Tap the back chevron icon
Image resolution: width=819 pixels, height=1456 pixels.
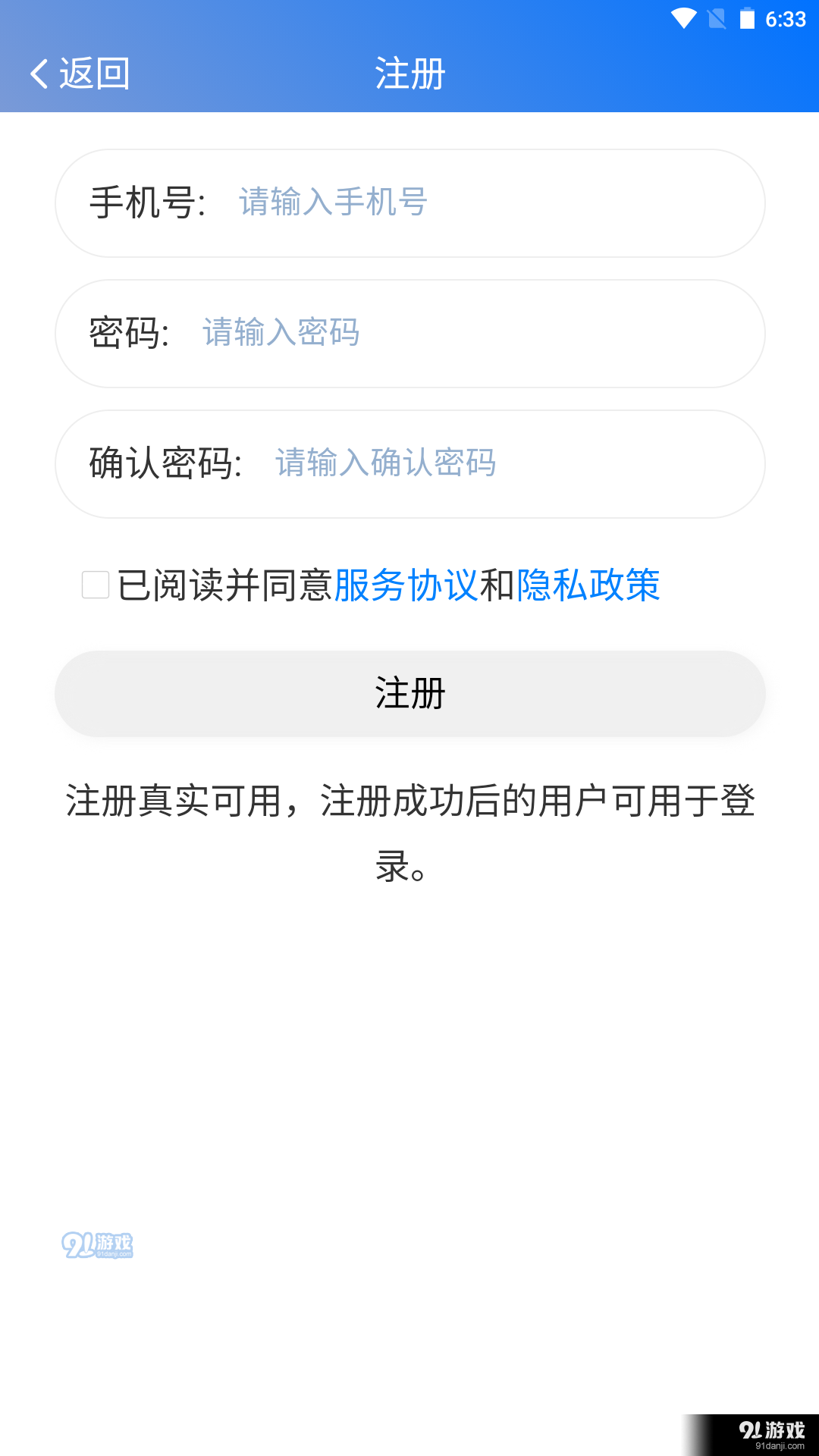pos(39,74)
